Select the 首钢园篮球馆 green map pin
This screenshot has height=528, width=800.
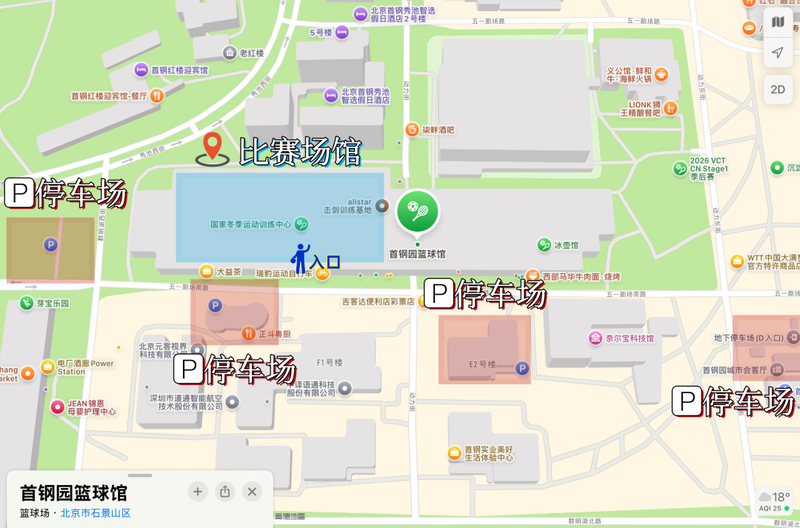[x=417, y=211]
